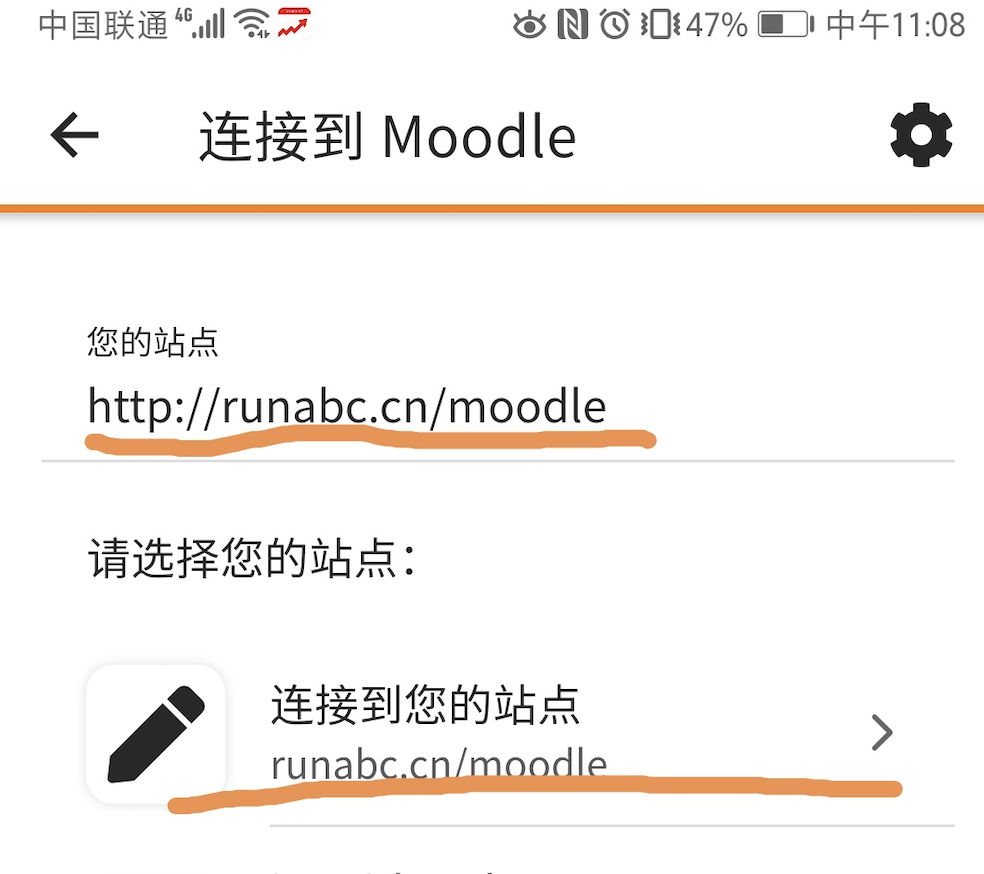Open 连接到您的站点 runabc.cn/moodle row
The height and width of the screenshot is (874, 984).
pos(520,733)
